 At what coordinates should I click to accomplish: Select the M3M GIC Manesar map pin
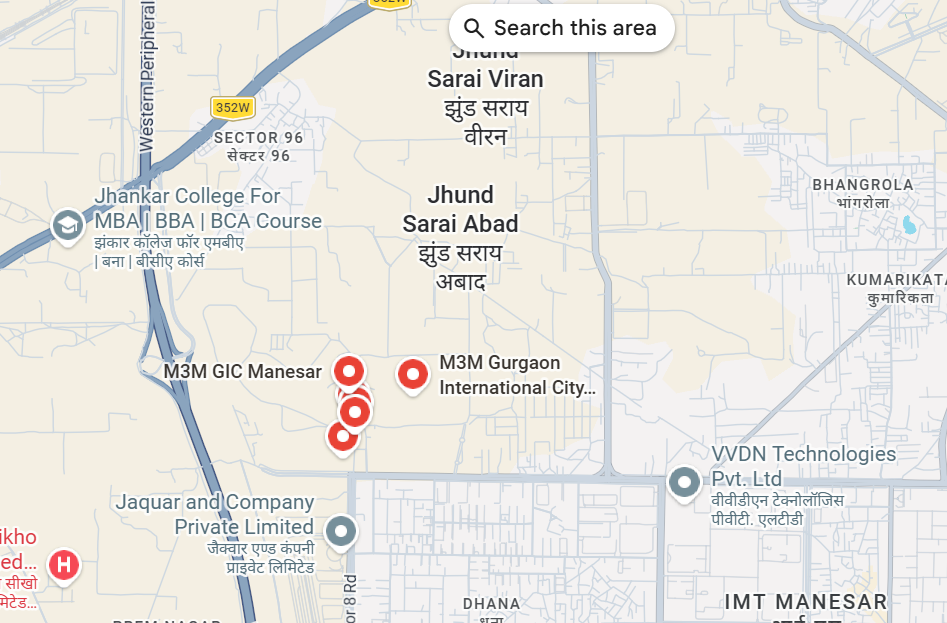(x=348, y=371)
